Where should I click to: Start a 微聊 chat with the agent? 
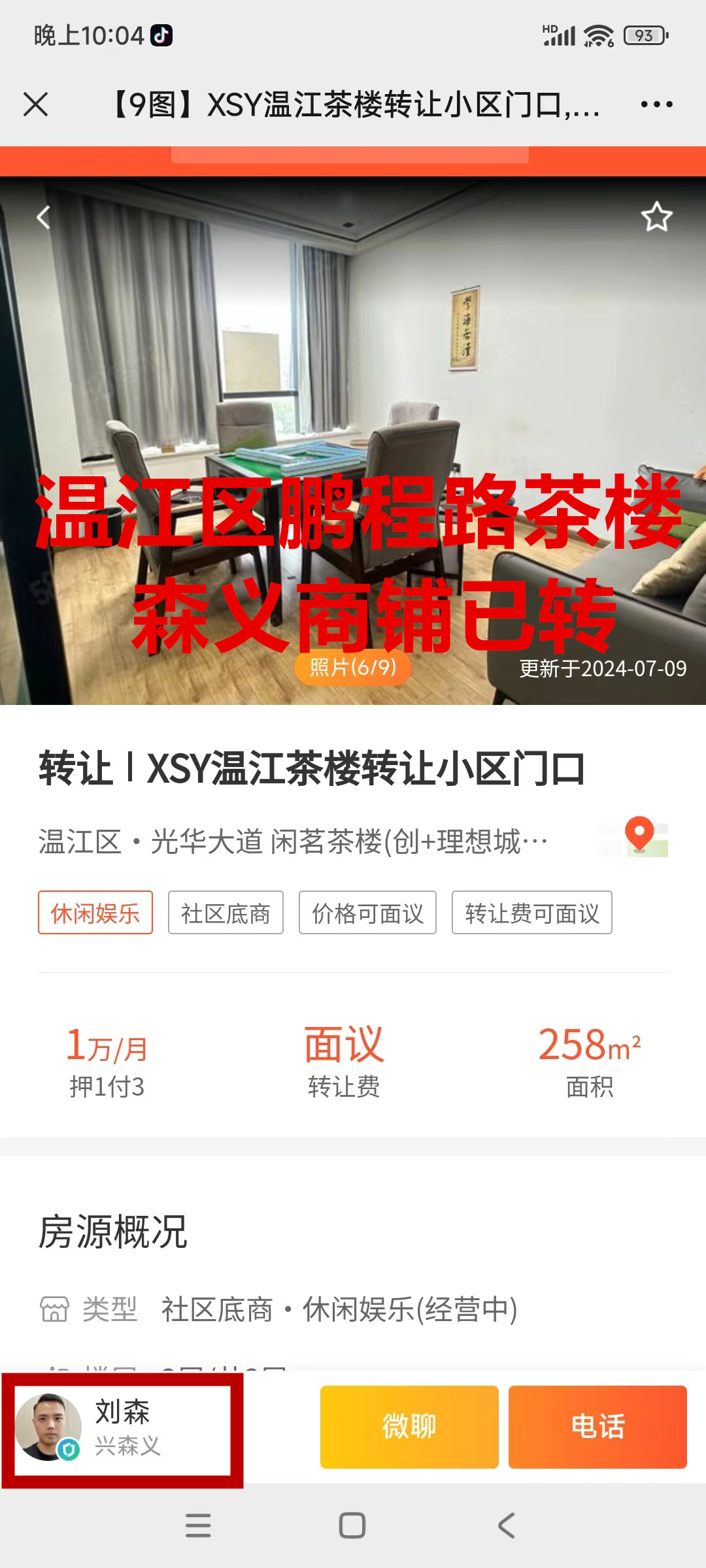pos(409,1426)
